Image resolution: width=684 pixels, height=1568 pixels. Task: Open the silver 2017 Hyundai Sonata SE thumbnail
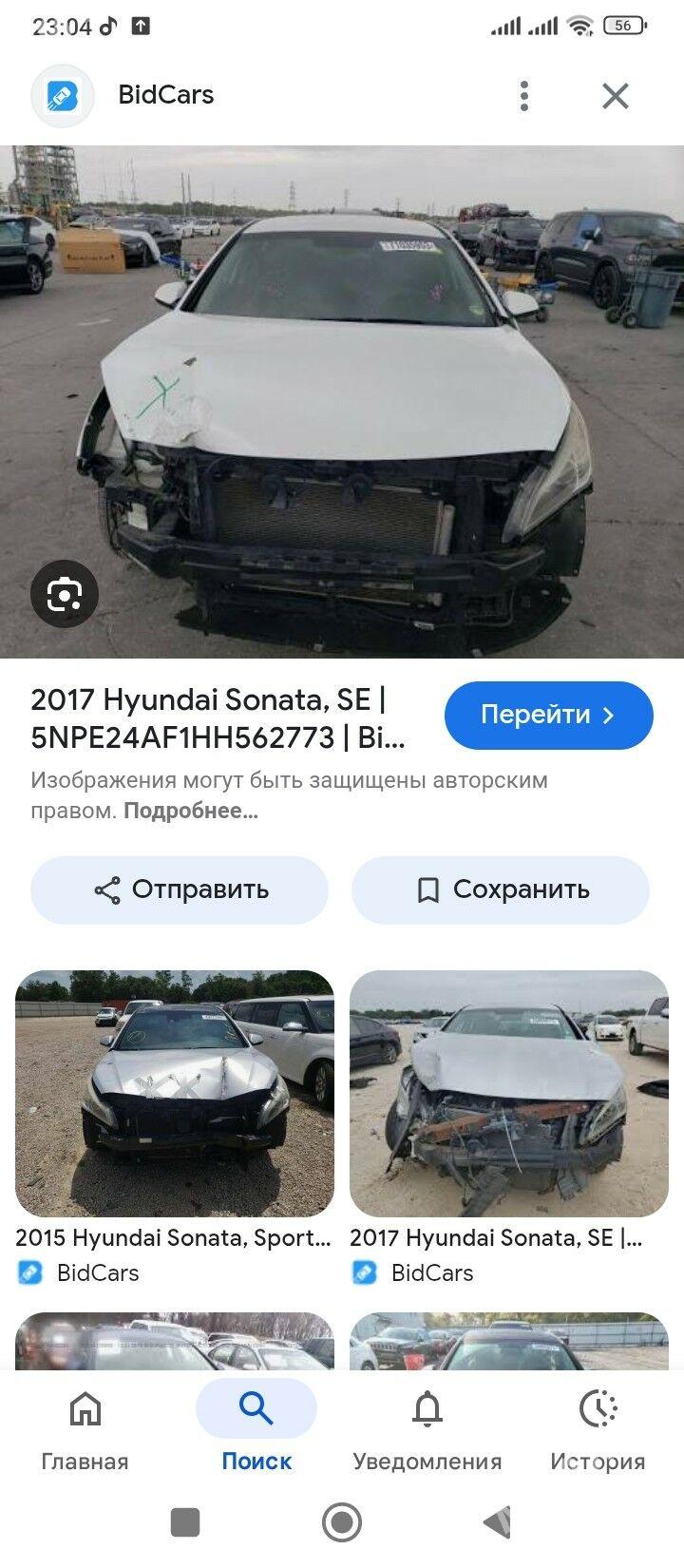510,1091
